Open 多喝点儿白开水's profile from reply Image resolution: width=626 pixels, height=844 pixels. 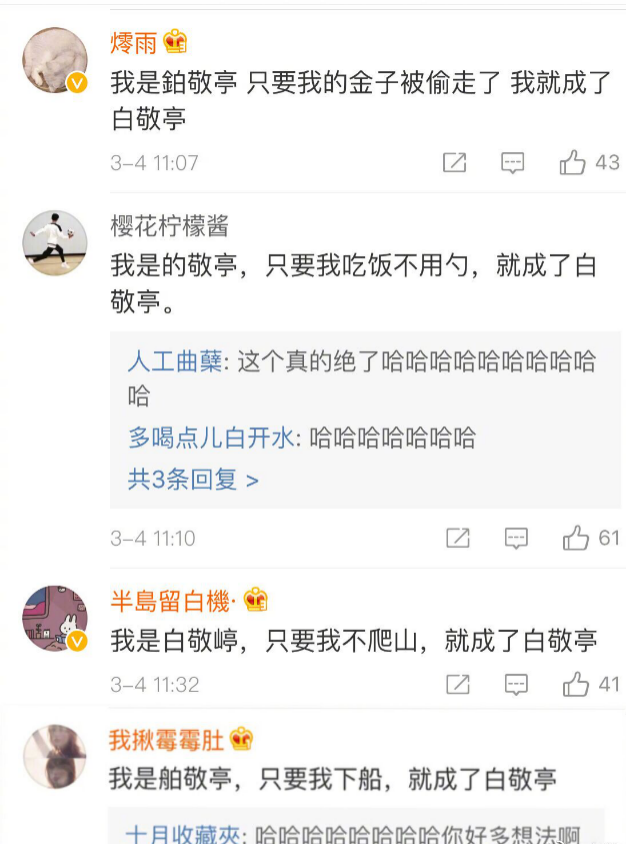tap(210, 438)
